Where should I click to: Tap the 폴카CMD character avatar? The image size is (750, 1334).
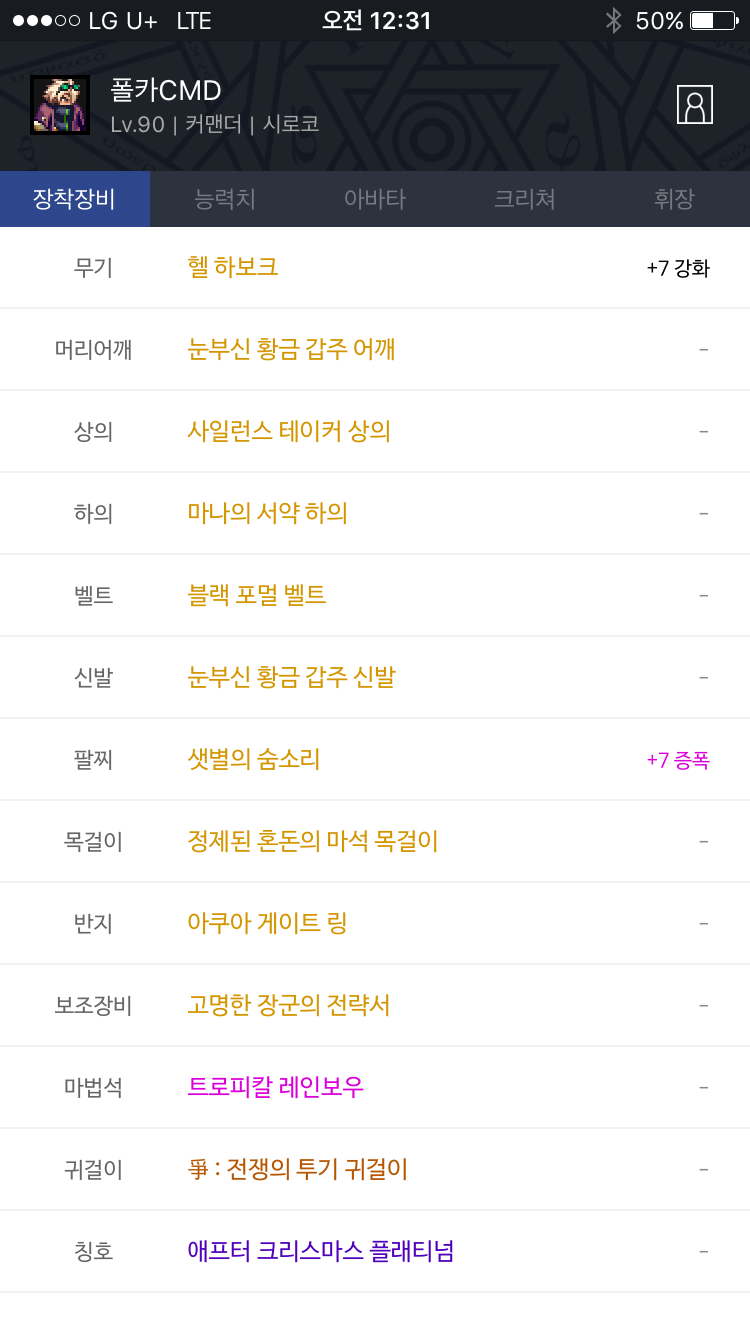coord(60,105)
